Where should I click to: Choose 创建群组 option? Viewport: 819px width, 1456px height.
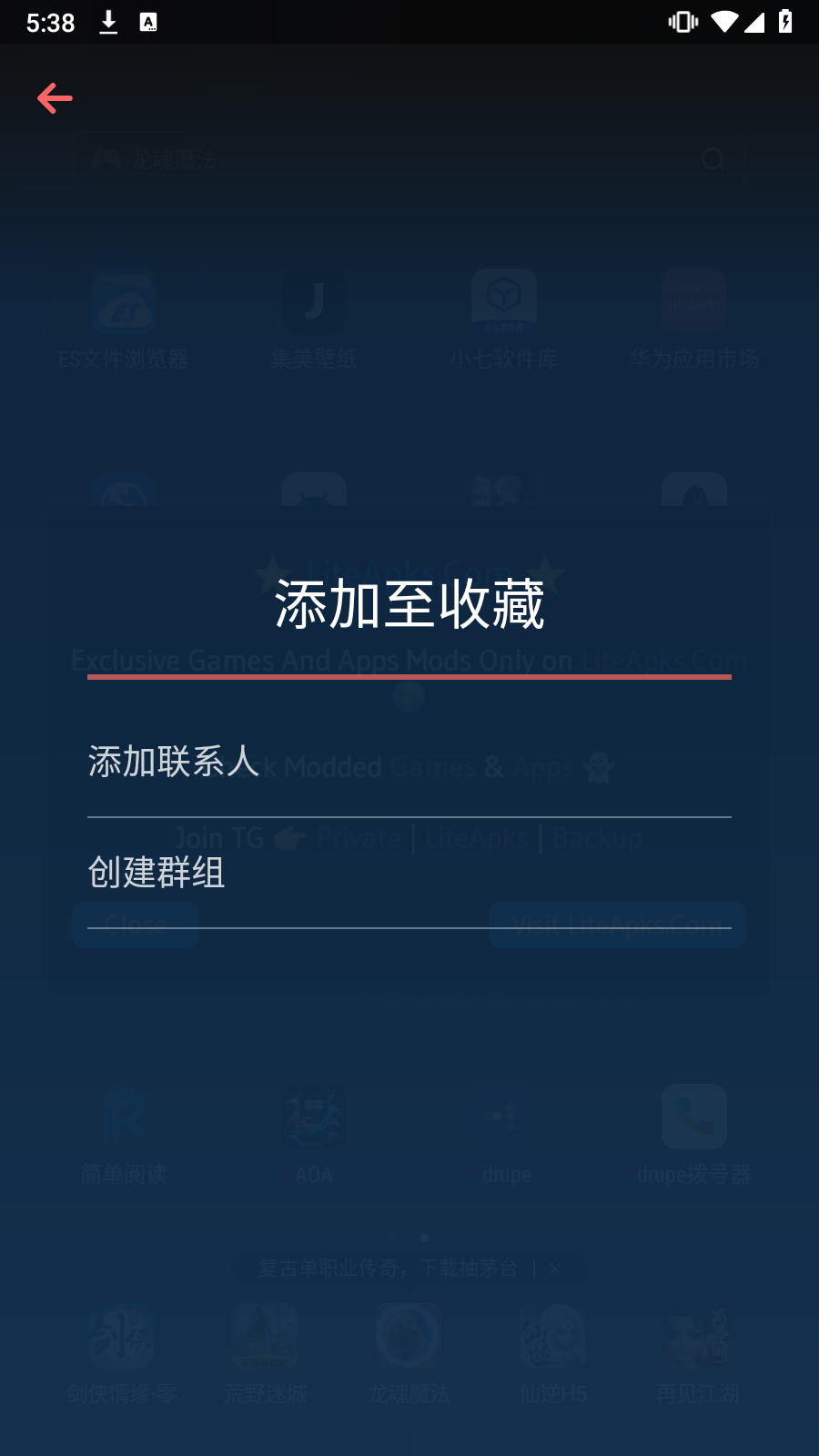pos(409,873)
